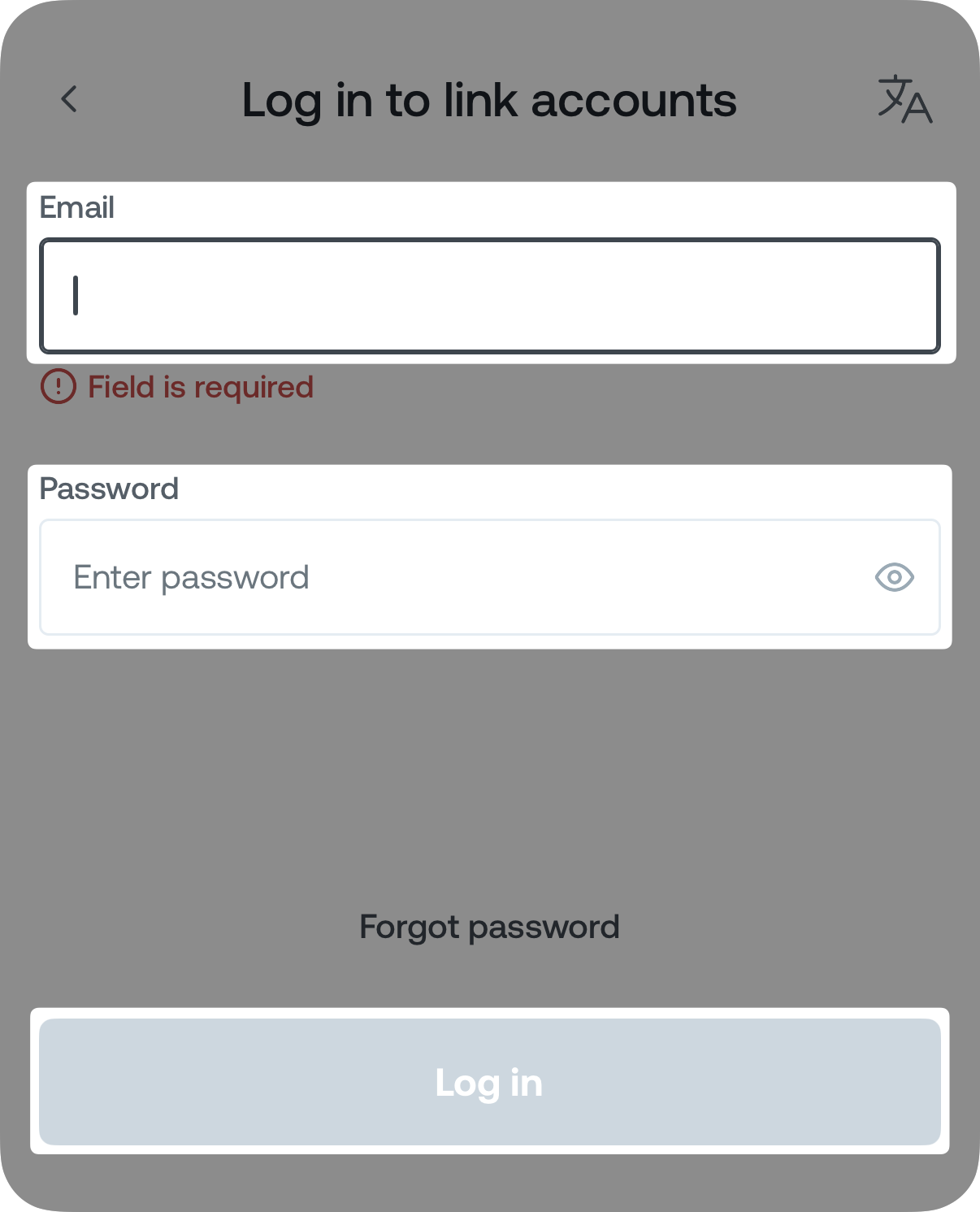
Task: Open the language translation options
Action: click(x=904, y=100)
